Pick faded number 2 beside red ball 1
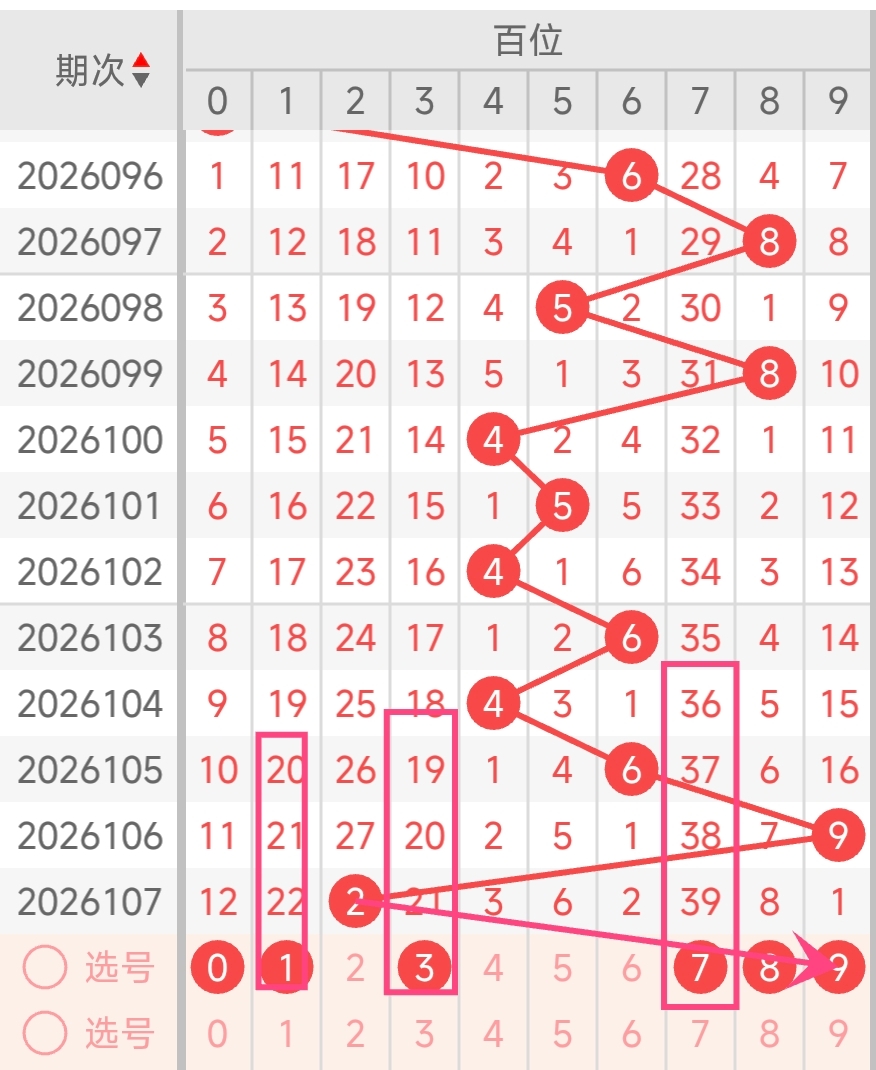 click(x=355, y=967)
